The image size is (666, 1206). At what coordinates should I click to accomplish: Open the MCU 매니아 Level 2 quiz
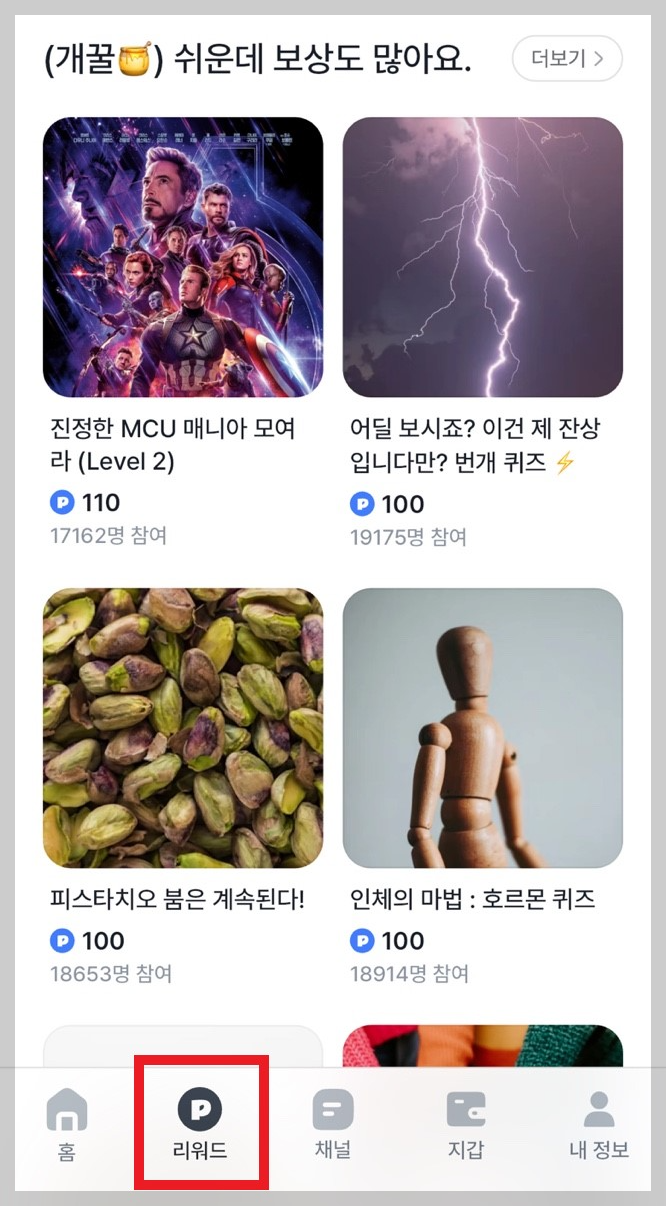click(x=183, y=257)
